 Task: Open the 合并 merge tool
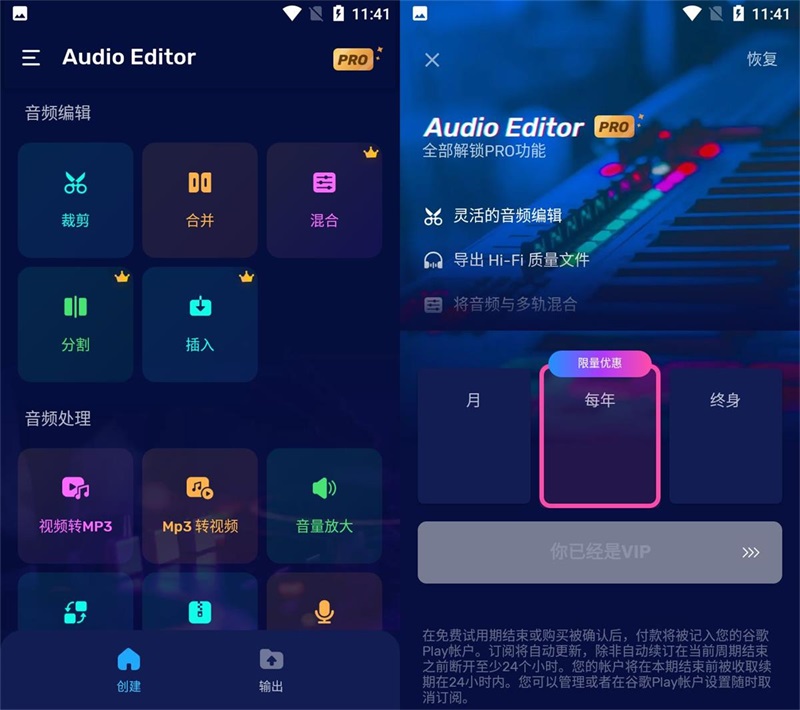point(200,199)
